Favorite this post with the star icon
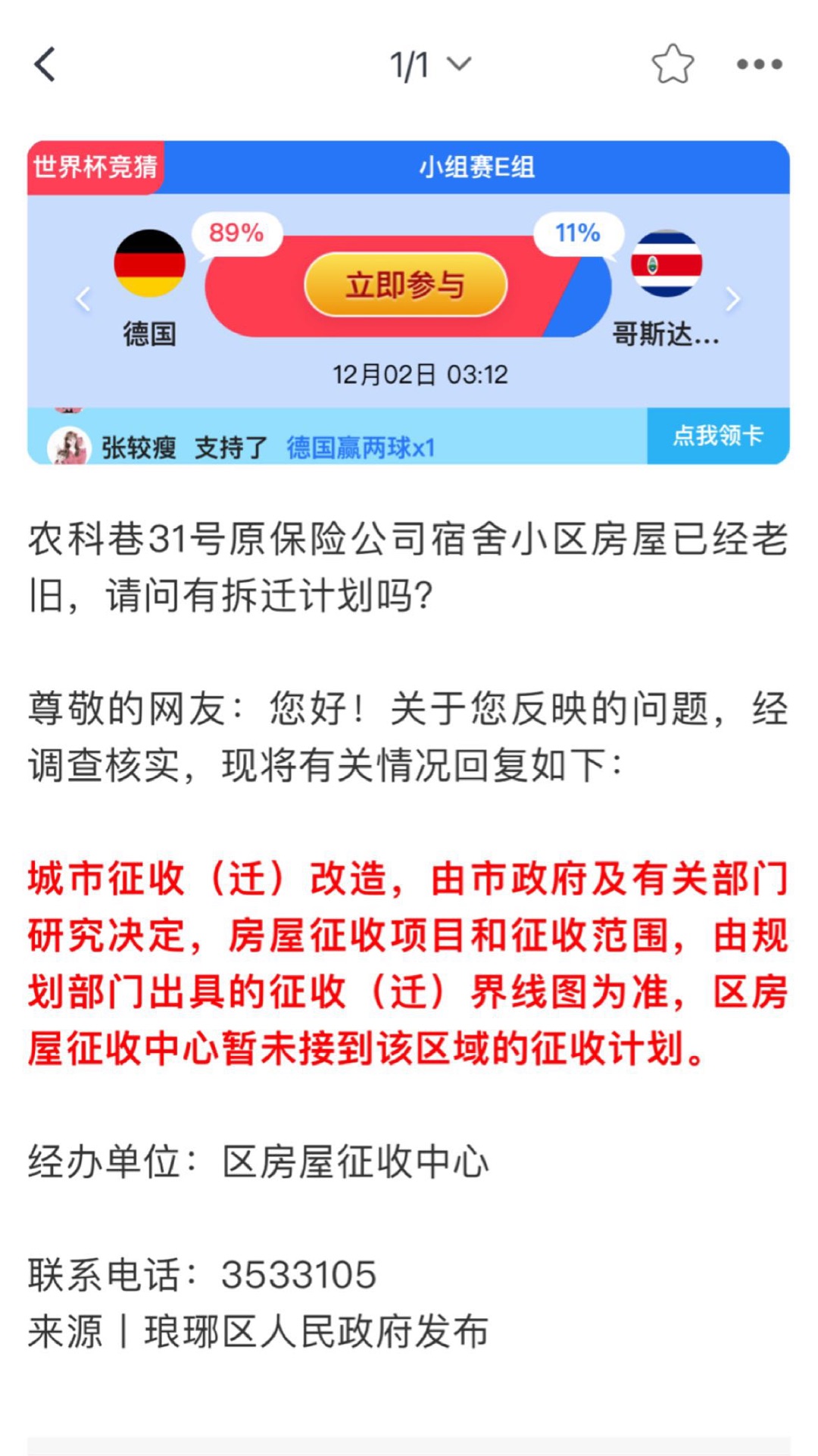Viewport: 818px width, 1456px height. (x=673, y=64)
